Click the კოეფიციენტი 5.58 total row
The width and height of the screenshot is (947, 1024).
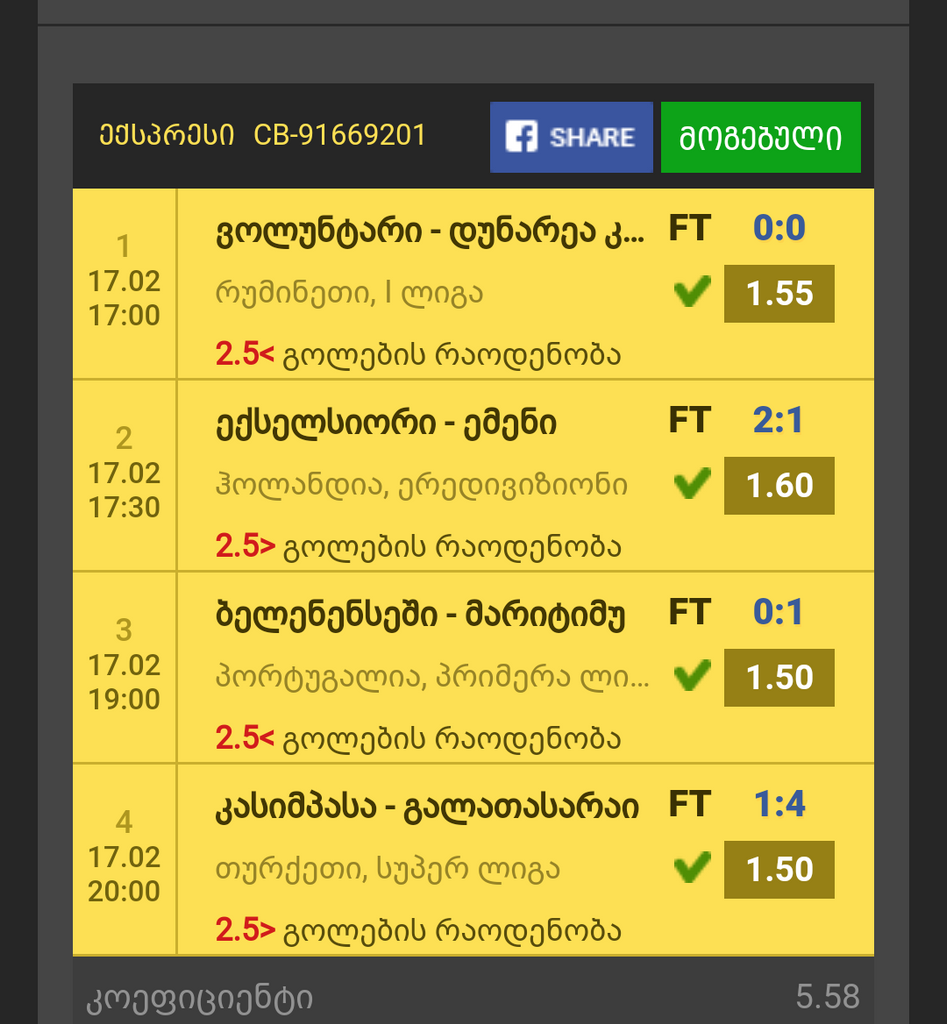point(470,997)
